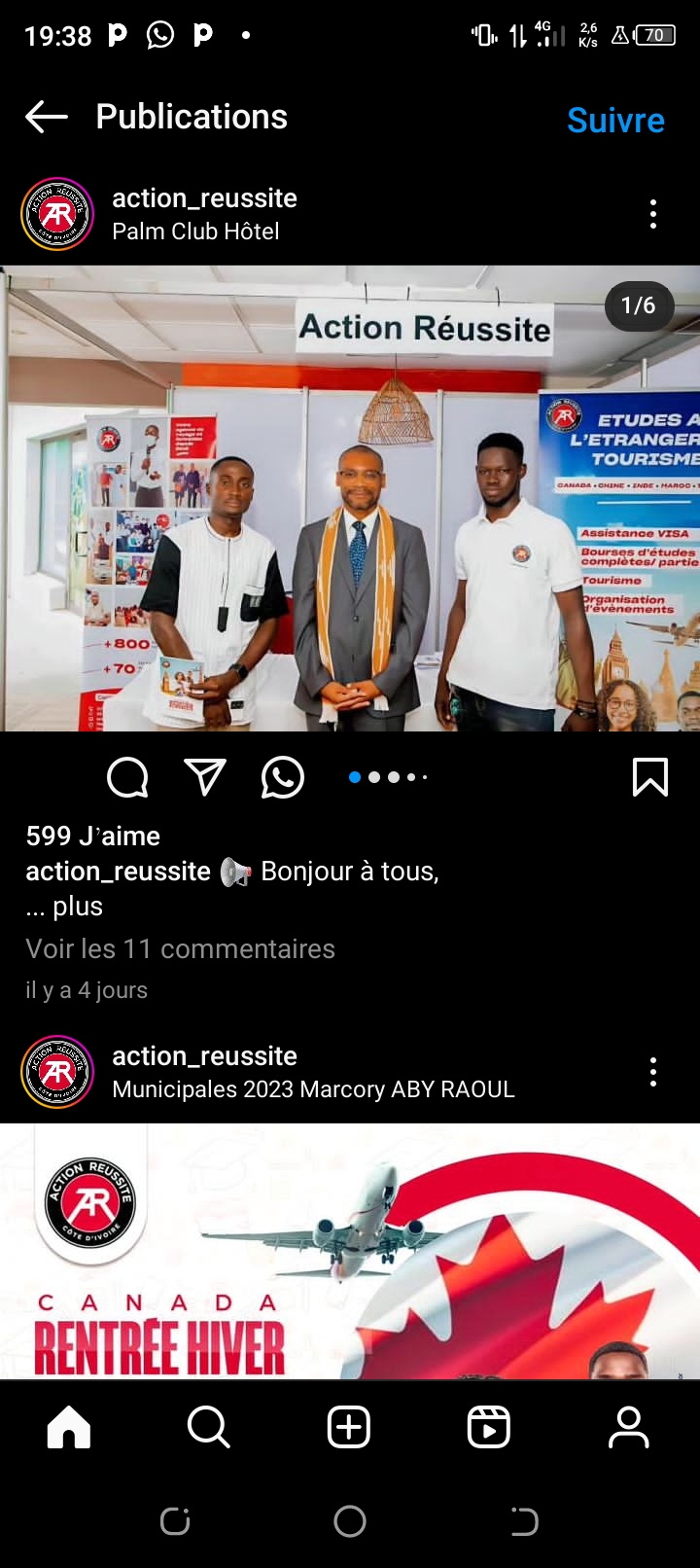This screenshot has width=700, height=1568.
Task: Tap the system home button
Action: coord(350,1521)
